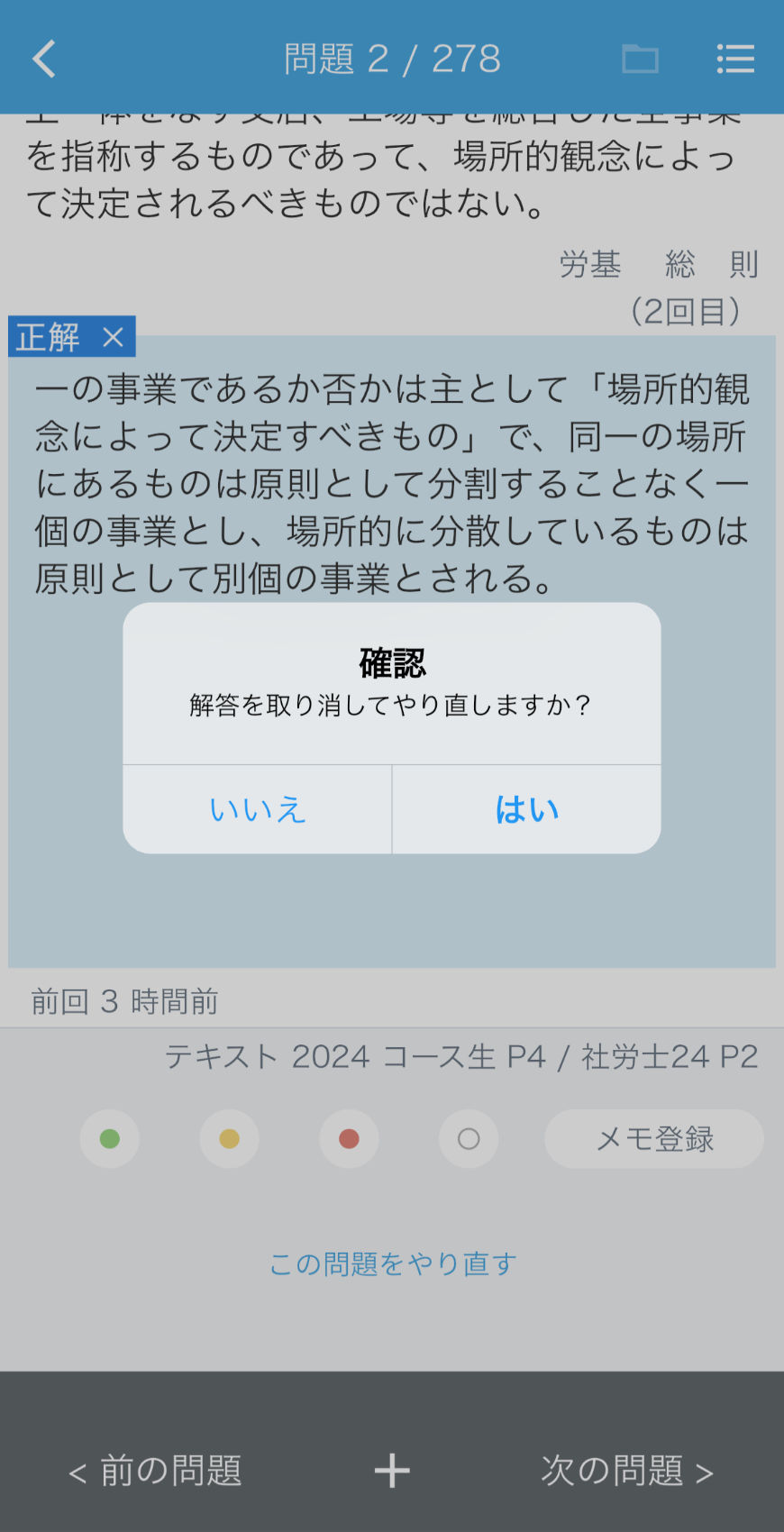Viewport: 784px width, 1532px height.
Task: Go back with the top-left arrow
Action: (44, 59)
